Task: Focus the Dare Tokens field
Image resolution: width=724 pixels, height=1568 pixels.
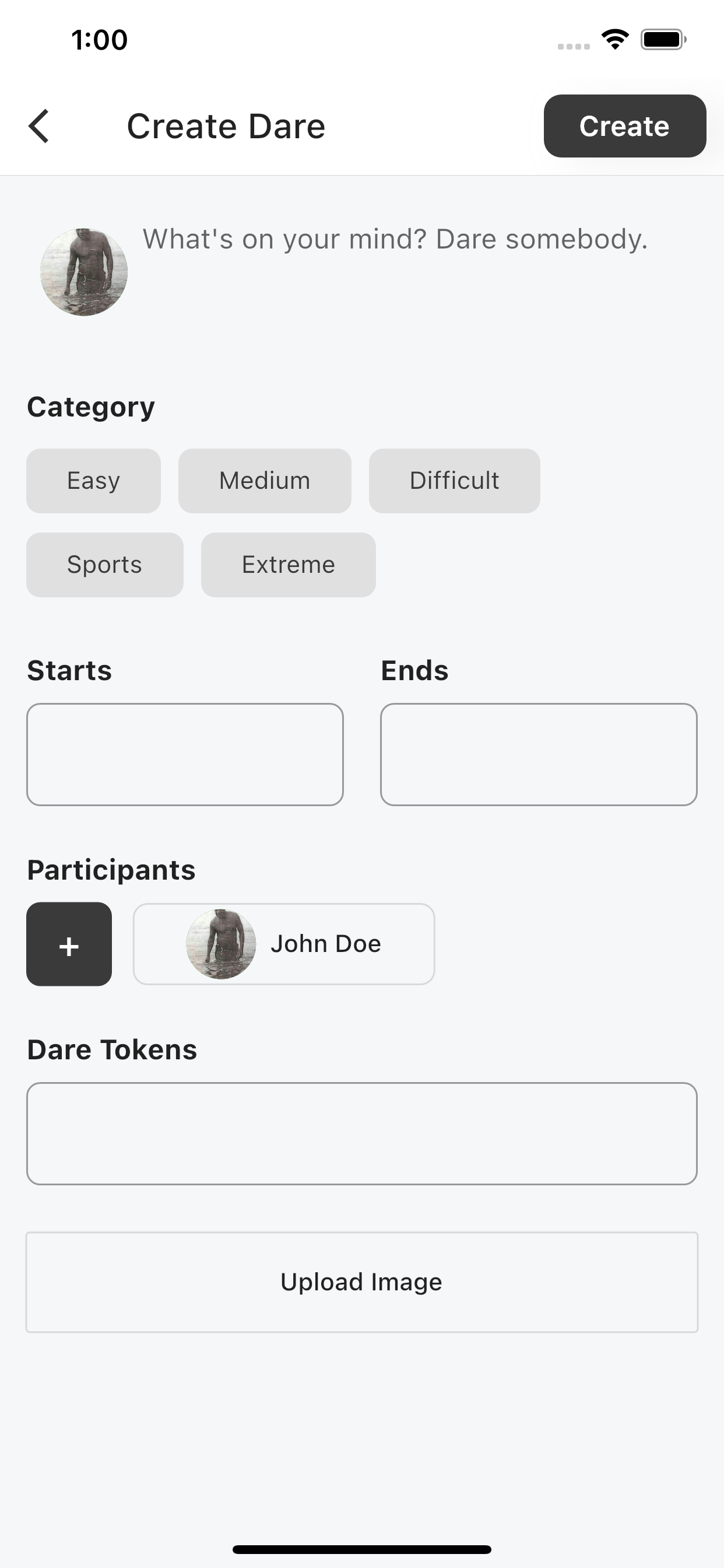Action: point(362,1133)
